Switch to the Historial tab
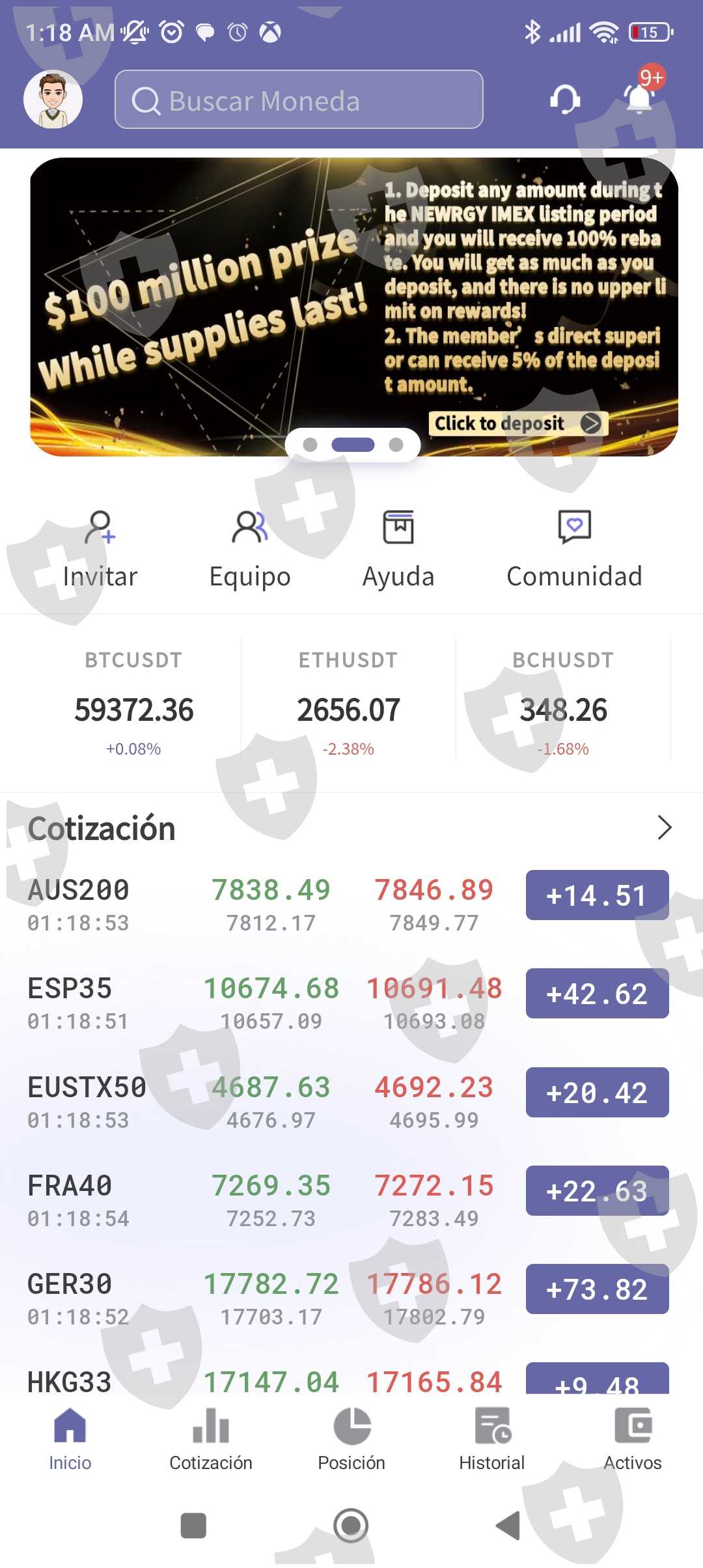This screenshot has height=1568, width=703. tap(492, 1440)
